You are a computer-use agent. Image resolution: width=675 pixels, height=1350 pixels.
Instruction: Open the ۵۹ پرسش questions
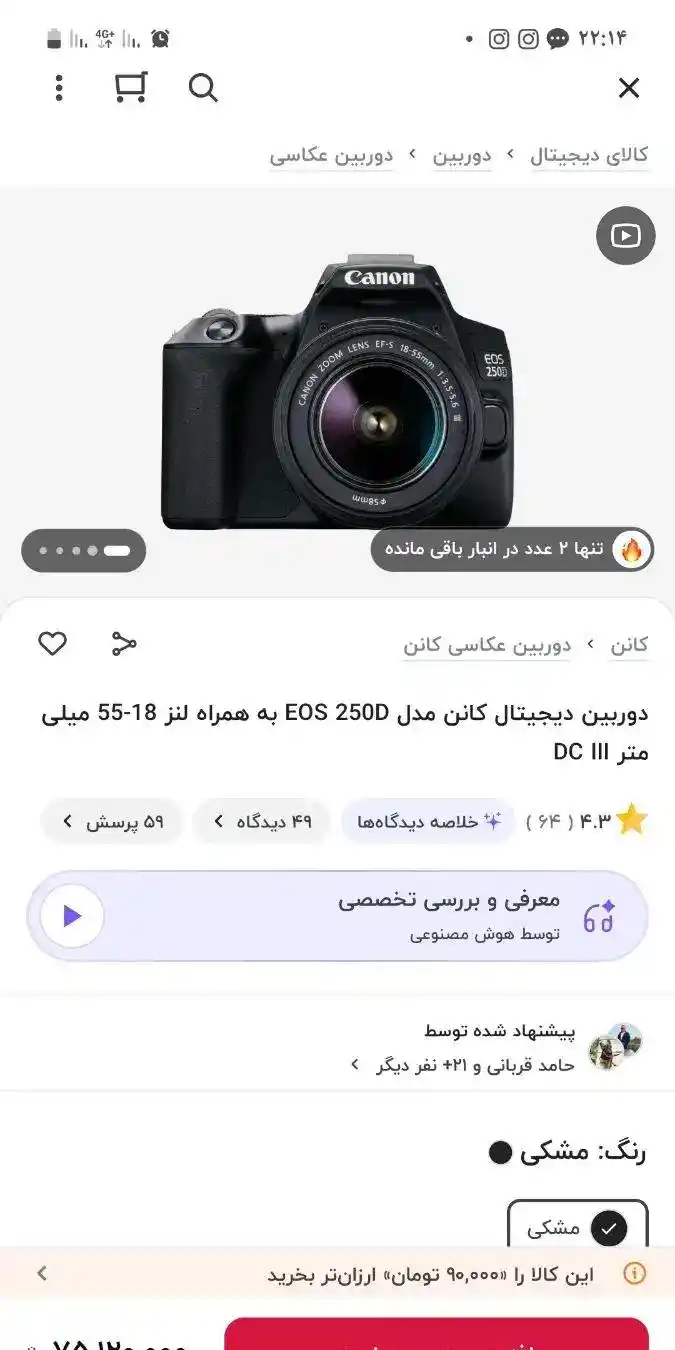[112, 822]
